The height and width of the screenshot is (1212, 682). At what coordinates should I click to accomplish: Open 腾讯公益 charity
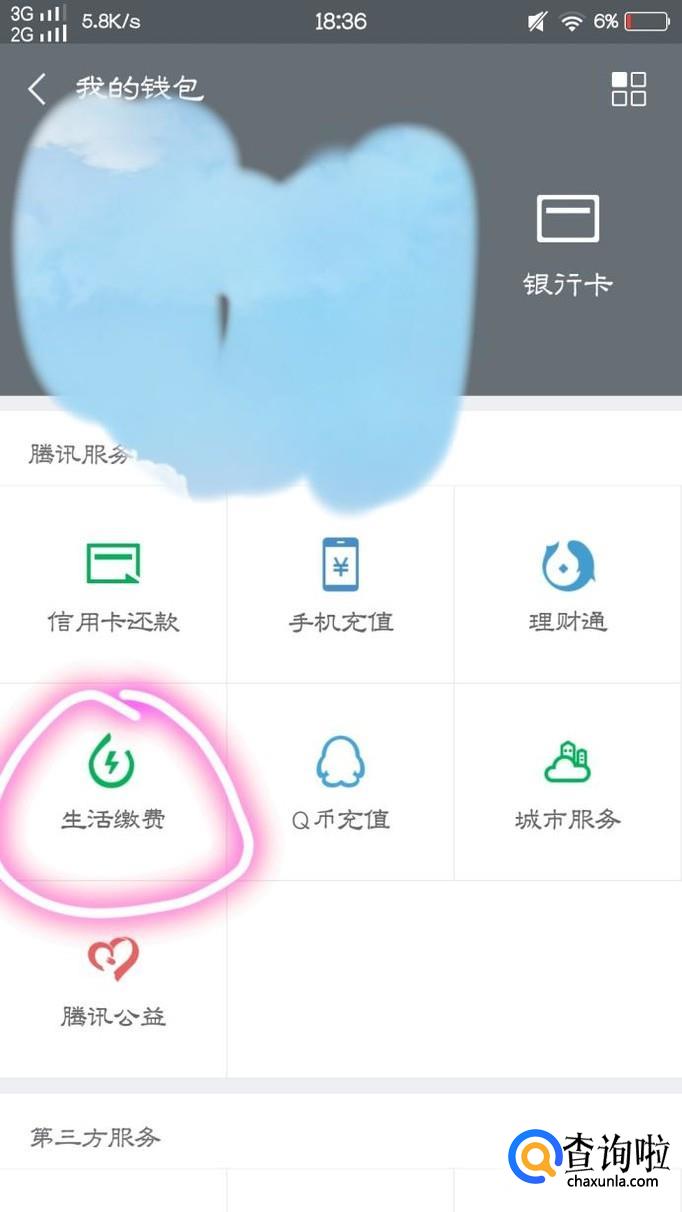point(113,980)
